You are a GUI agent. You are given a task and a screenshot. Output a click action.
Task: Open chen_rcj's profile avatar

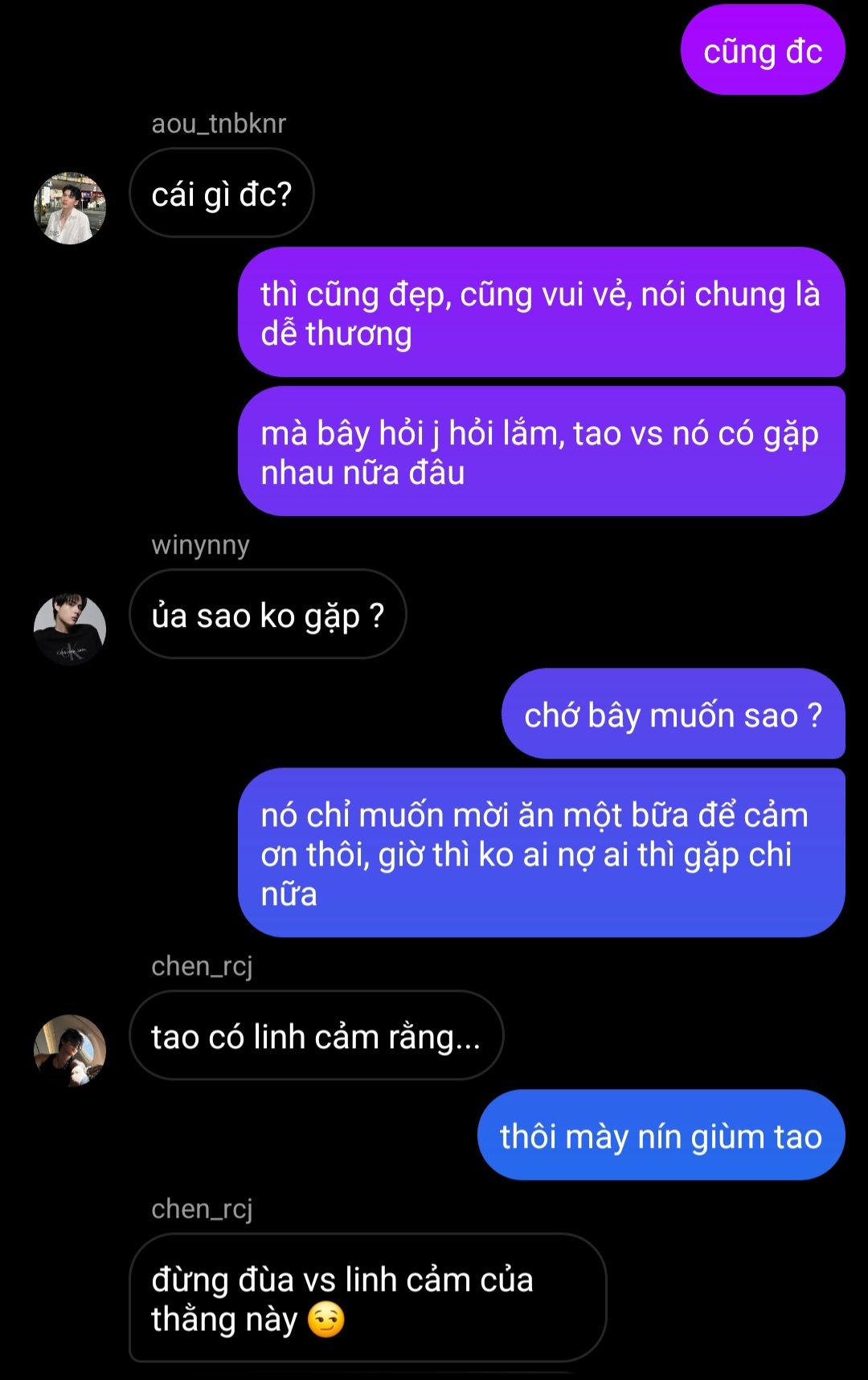pos(70,1050)
